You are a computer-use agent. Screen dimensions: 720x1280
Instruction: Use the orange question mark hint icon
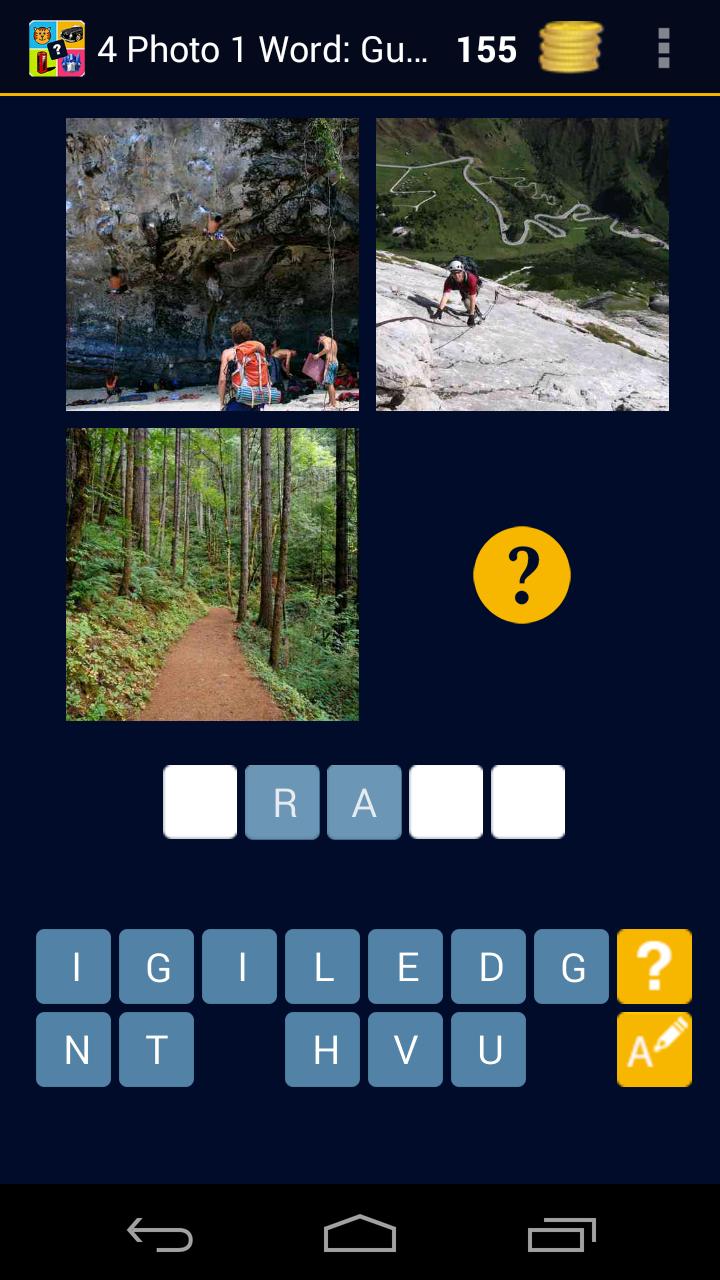click(x=654, y=966)
